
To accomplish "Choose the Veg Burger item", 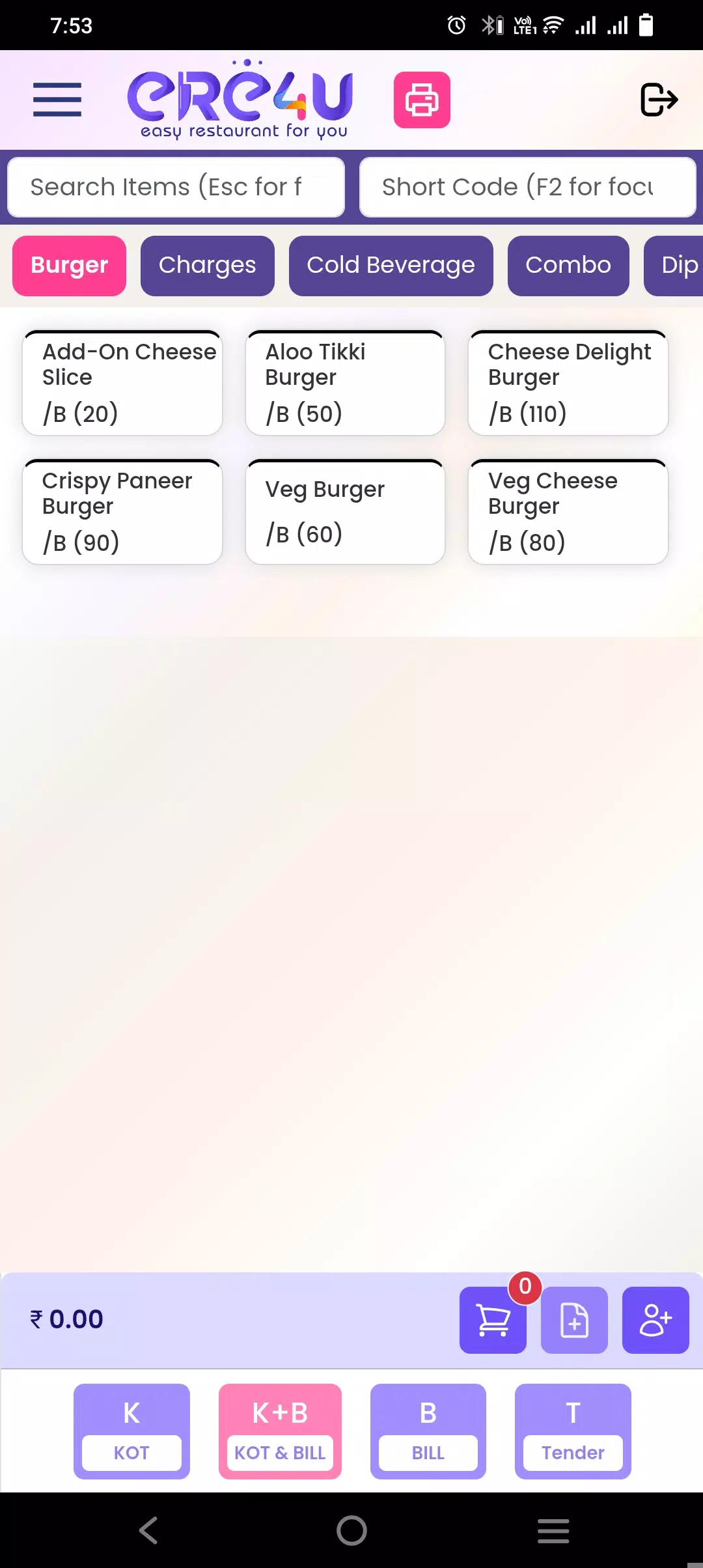I will coord(345,512).
